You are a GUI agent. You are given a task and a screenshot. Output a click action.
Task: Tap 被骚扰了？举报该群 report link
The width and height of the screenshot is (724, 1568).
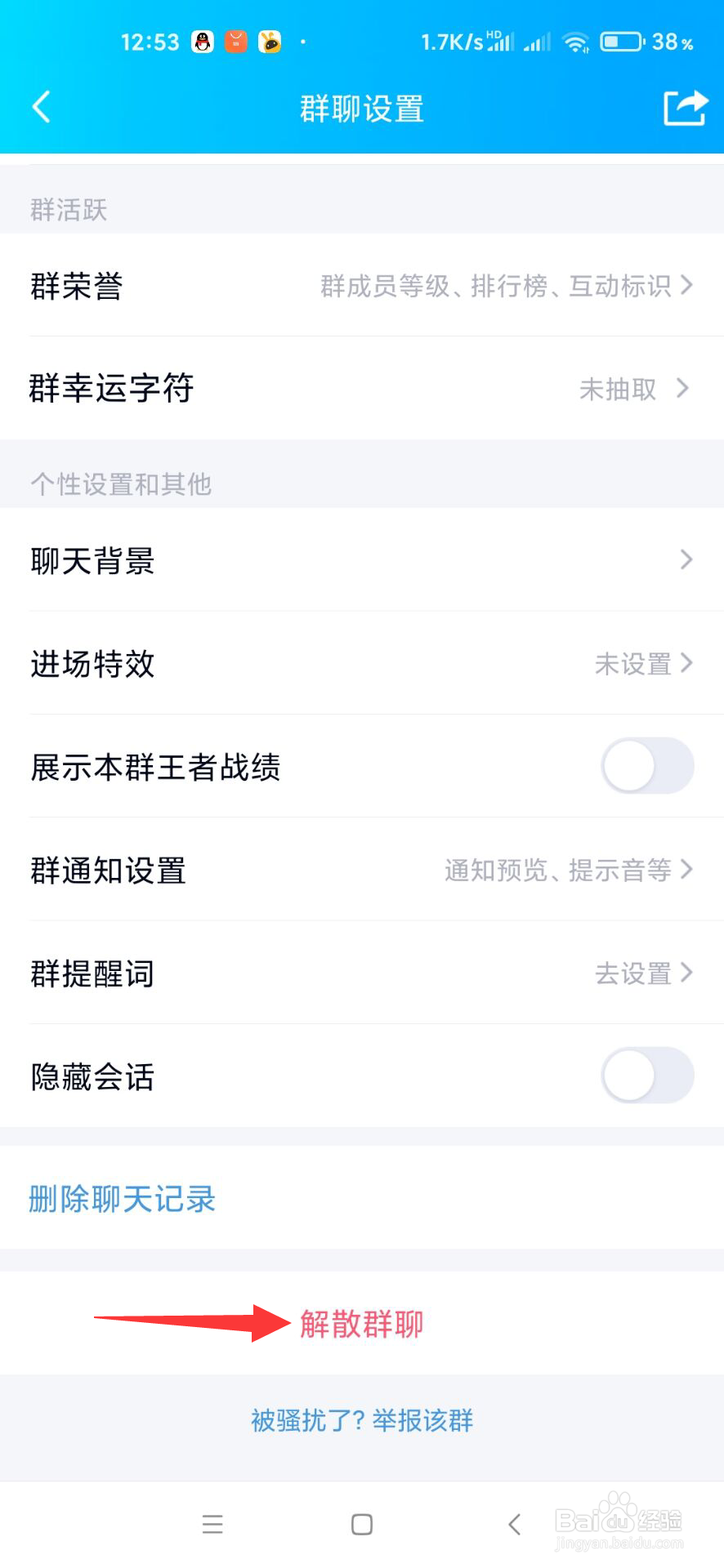(362, 1421)
